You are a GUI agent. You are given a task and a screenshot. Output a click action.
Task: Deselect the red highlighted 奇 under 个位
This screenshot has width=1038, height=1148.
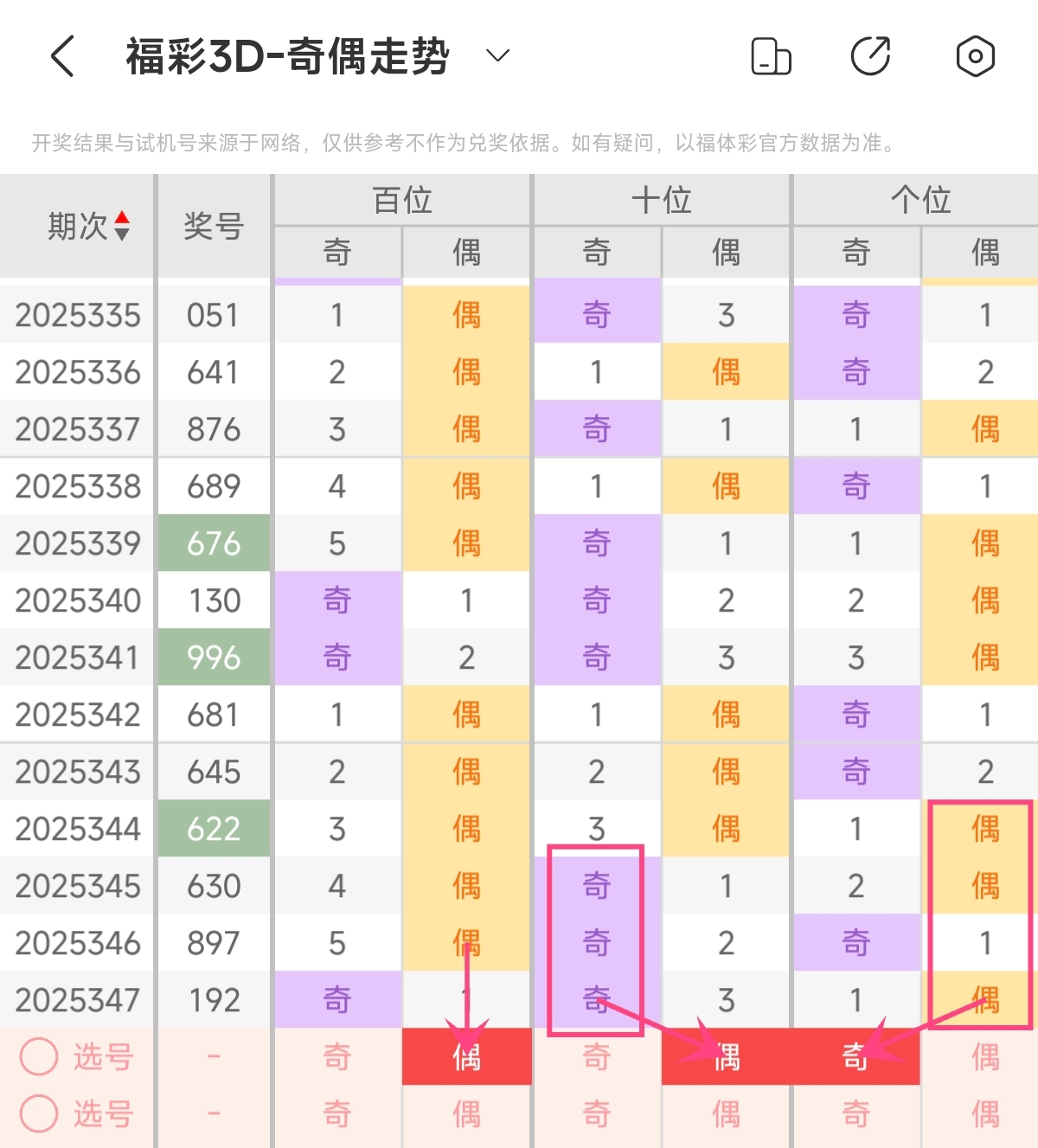coord(855,1056)
